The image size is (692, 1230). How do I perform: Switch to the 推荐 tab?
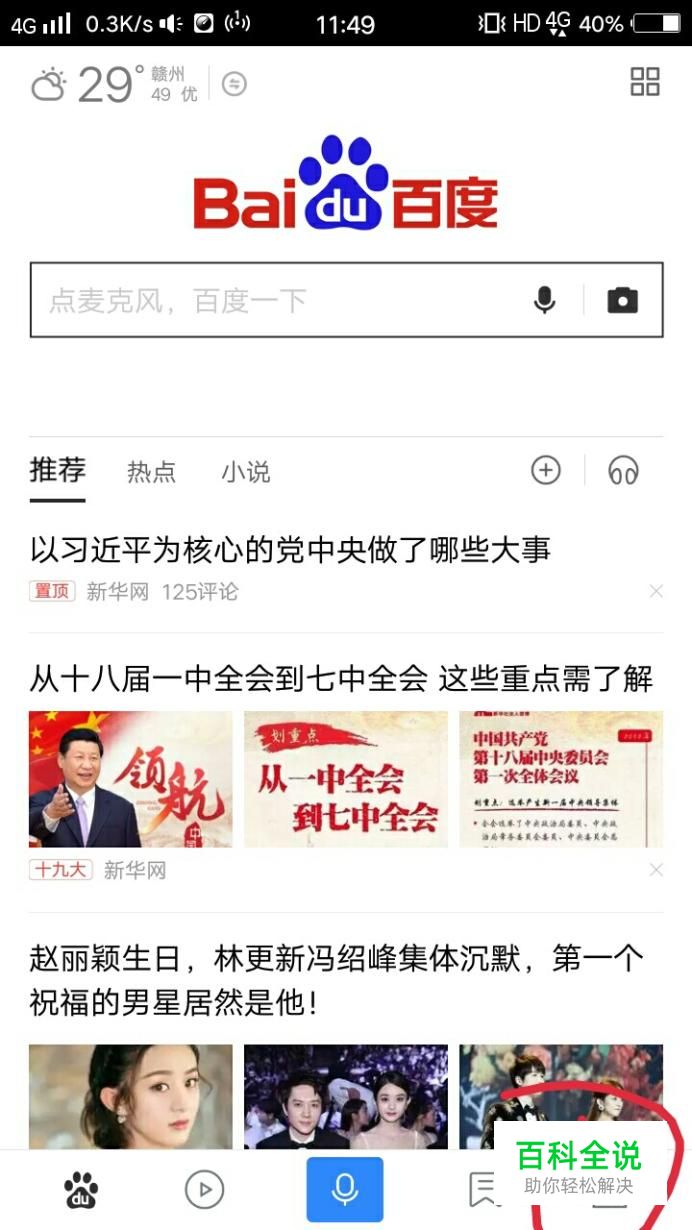[57, 470]
